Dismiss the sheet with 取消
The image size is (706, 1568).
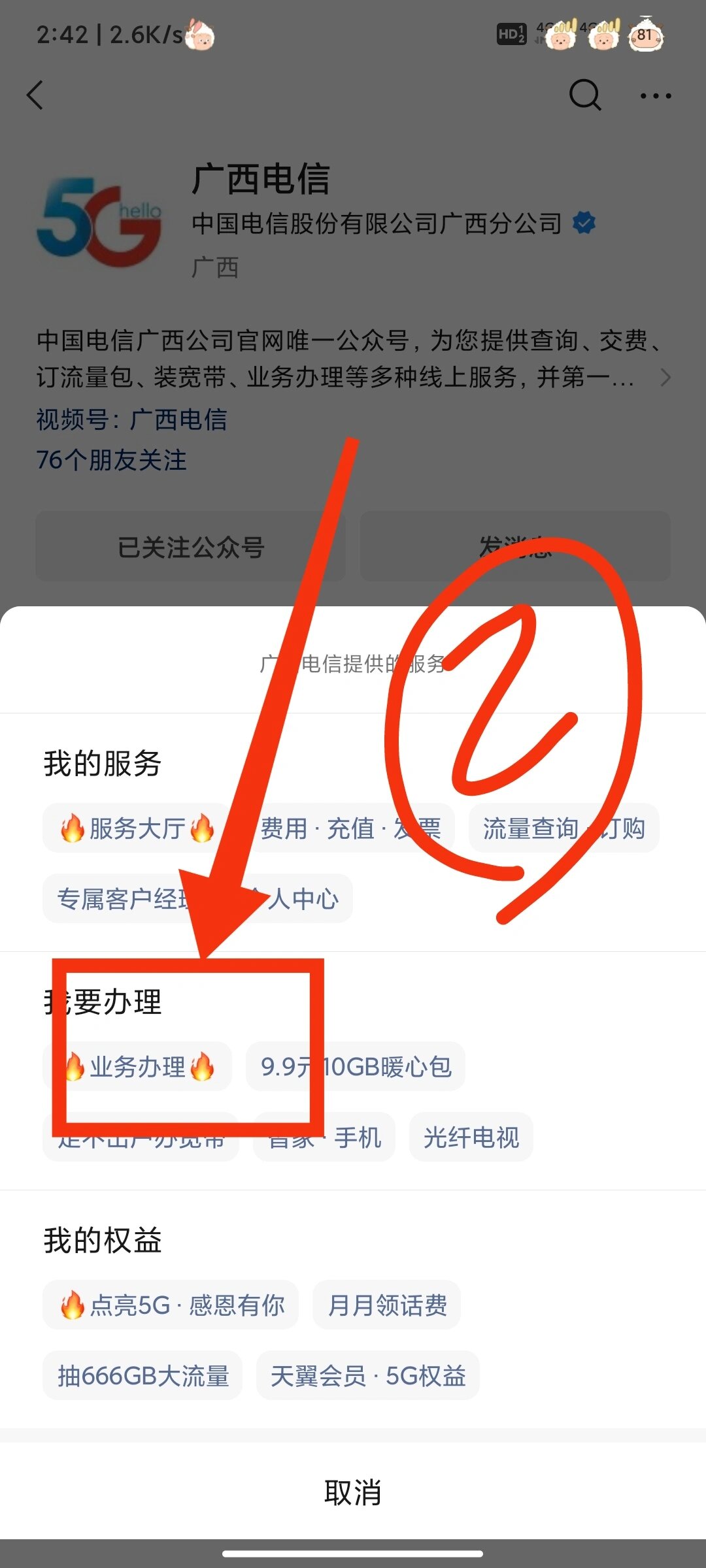[353, 1493]
